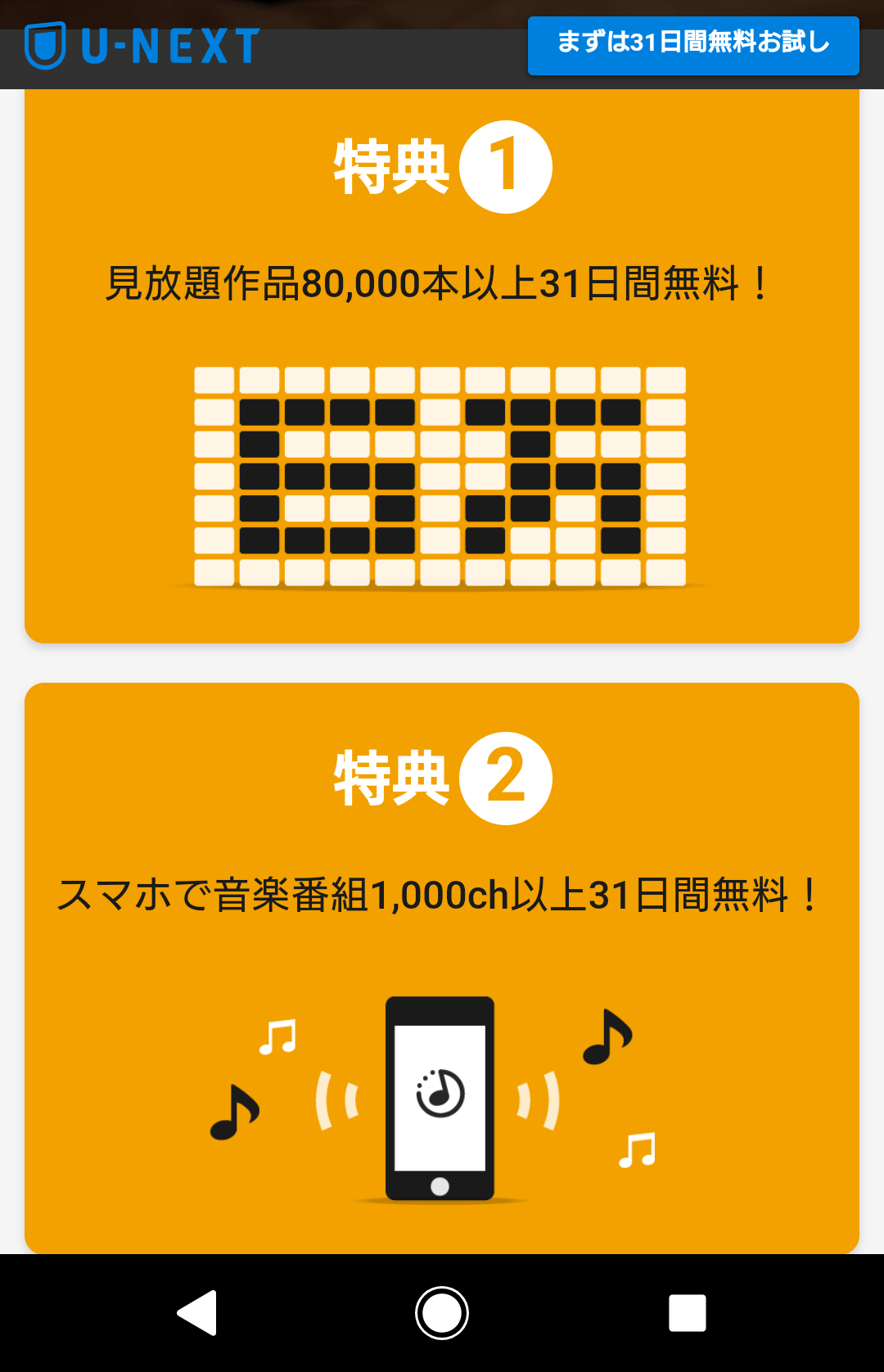Viewport: 884px width, 1372px height.
Task: Open the recent apps view
Action: tap(687, 1313)
